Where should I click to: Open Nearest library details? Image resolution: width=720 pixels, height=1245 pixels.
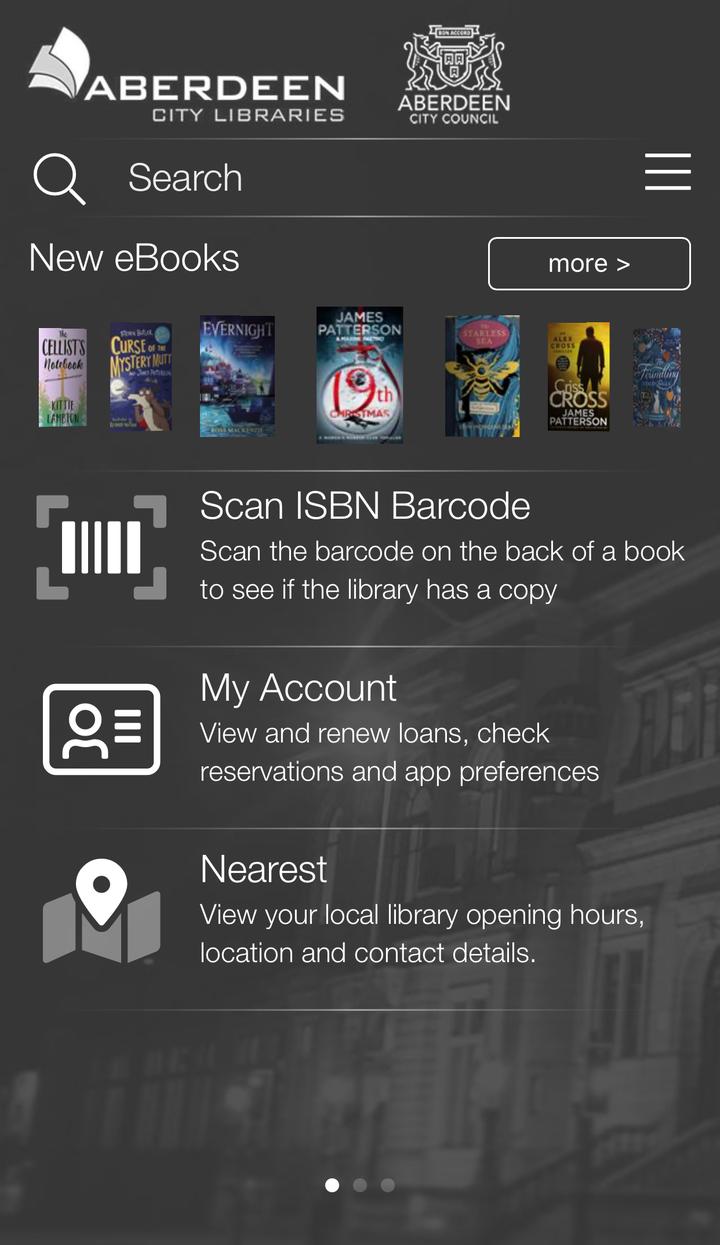(x=360, y=910)
